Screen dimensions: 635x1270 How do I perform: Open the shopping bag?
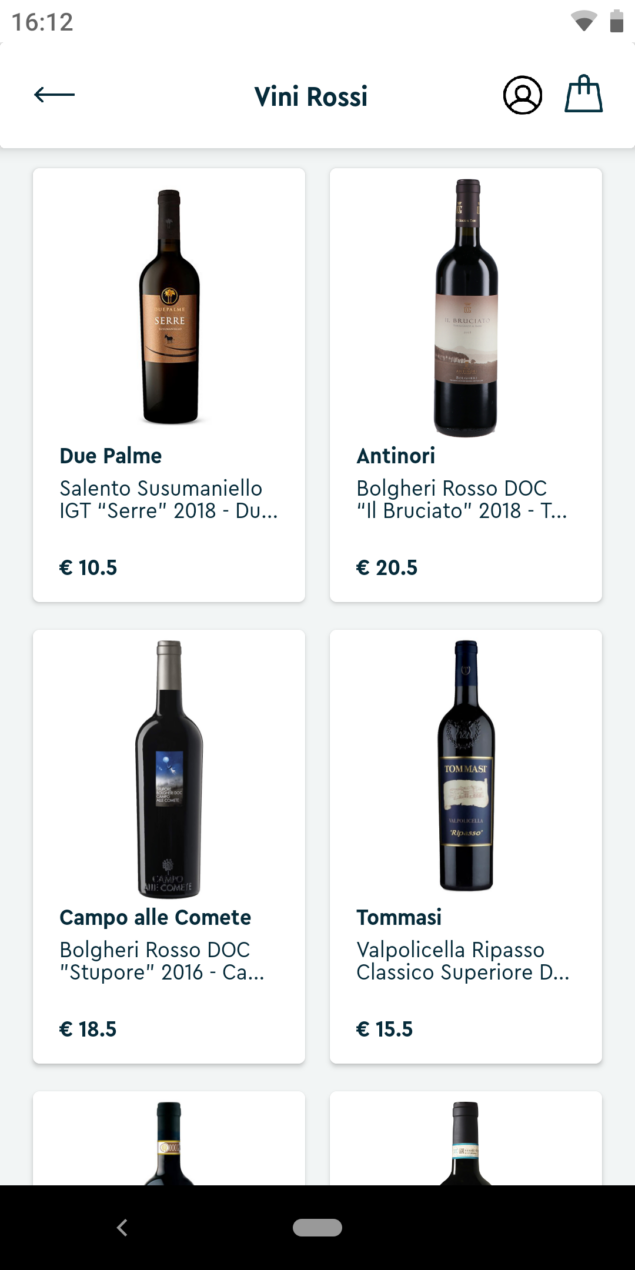584,95
